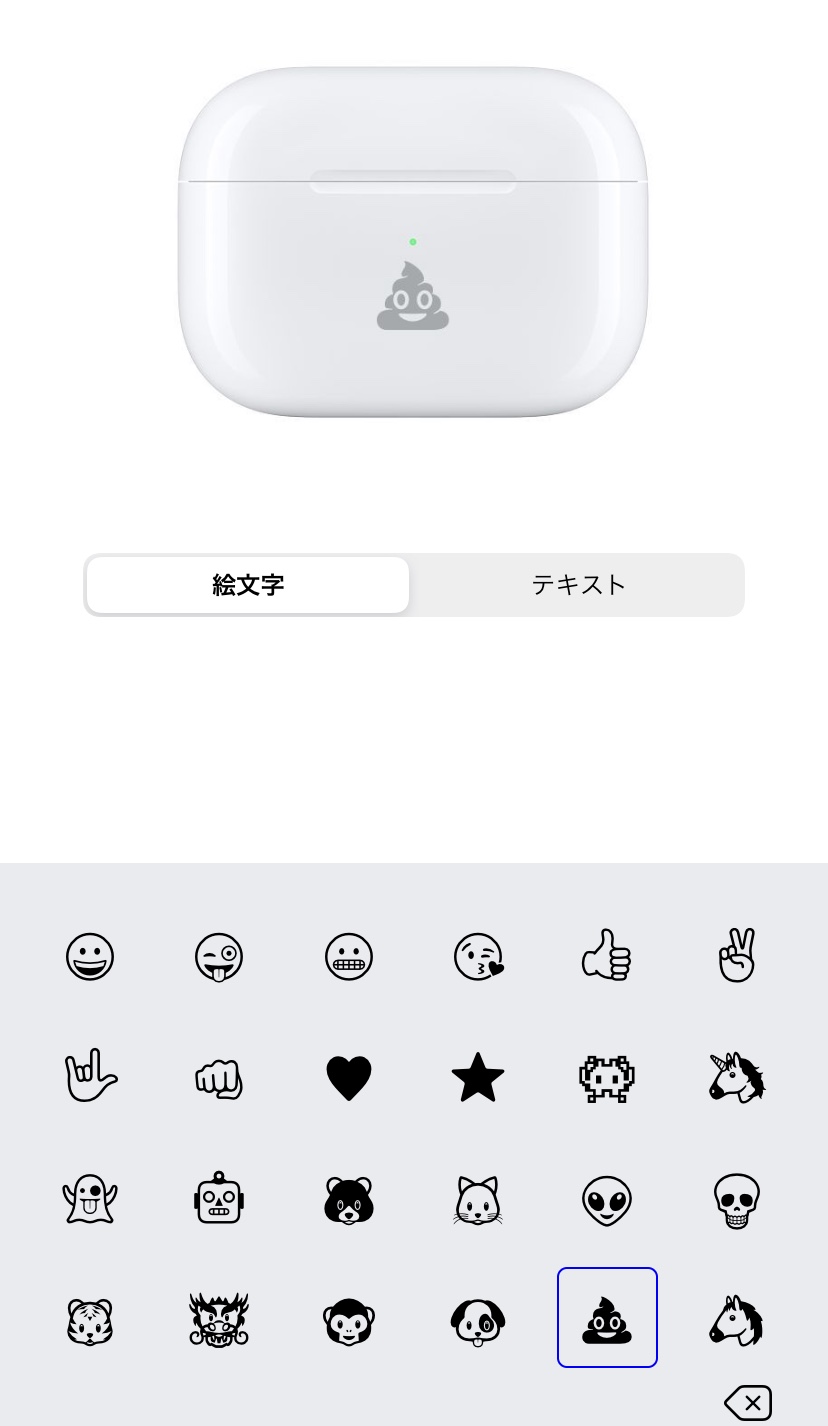Choose the grimacing face emoji

pyautogui.click(x=348, y=956)
